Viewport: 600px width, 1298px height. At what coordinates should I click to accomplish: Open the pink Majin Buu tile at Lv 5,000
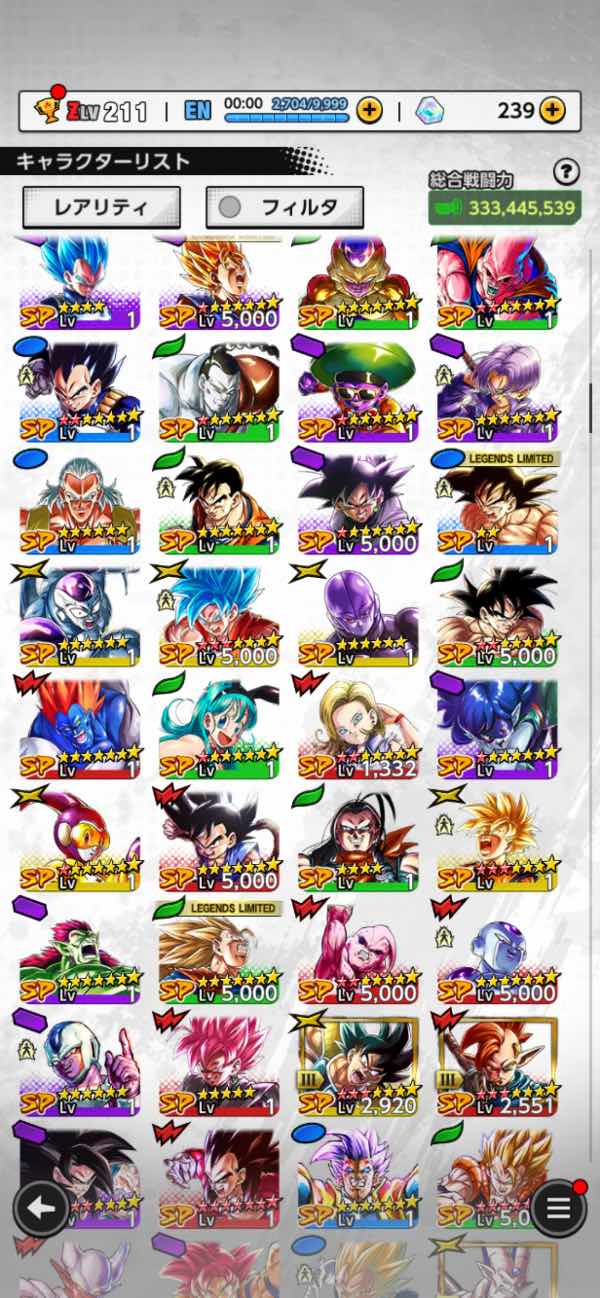click(358, 952)
